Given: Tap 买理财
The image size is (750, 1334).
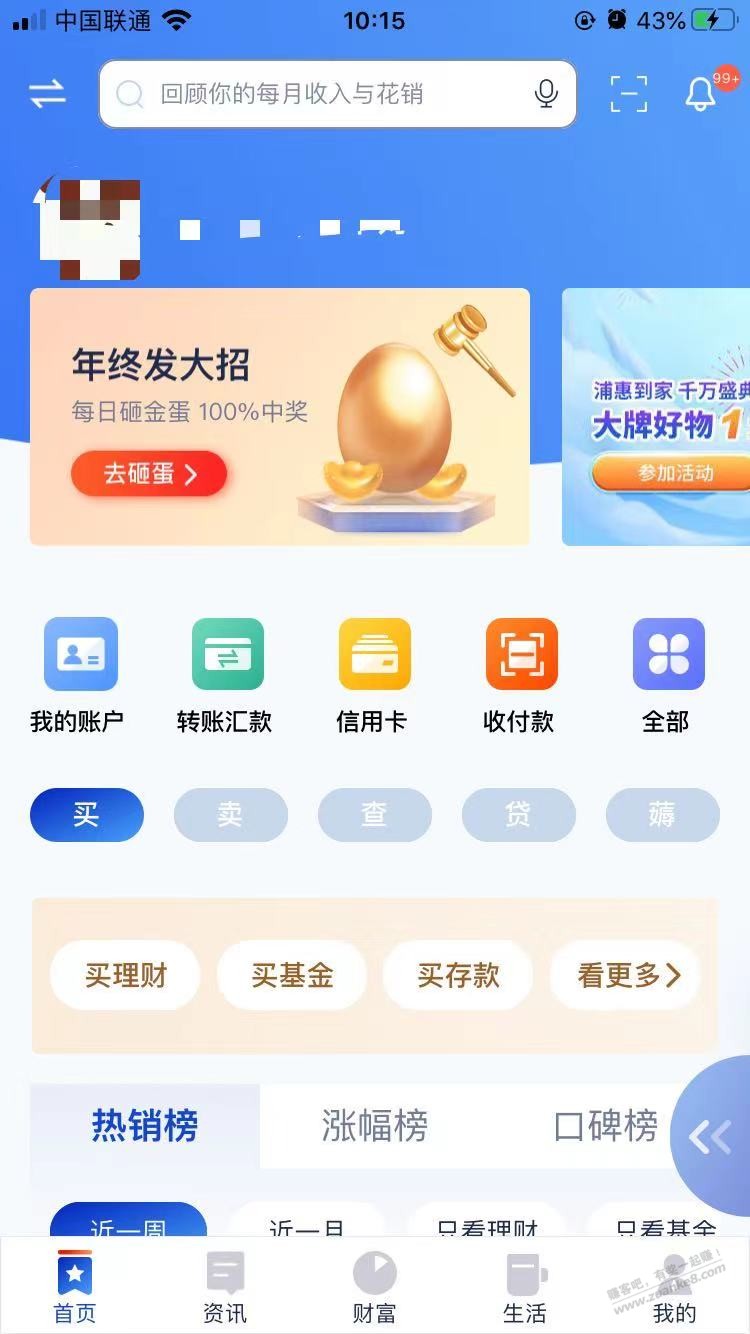Looking at the screenshot, I should click(125, 975).
